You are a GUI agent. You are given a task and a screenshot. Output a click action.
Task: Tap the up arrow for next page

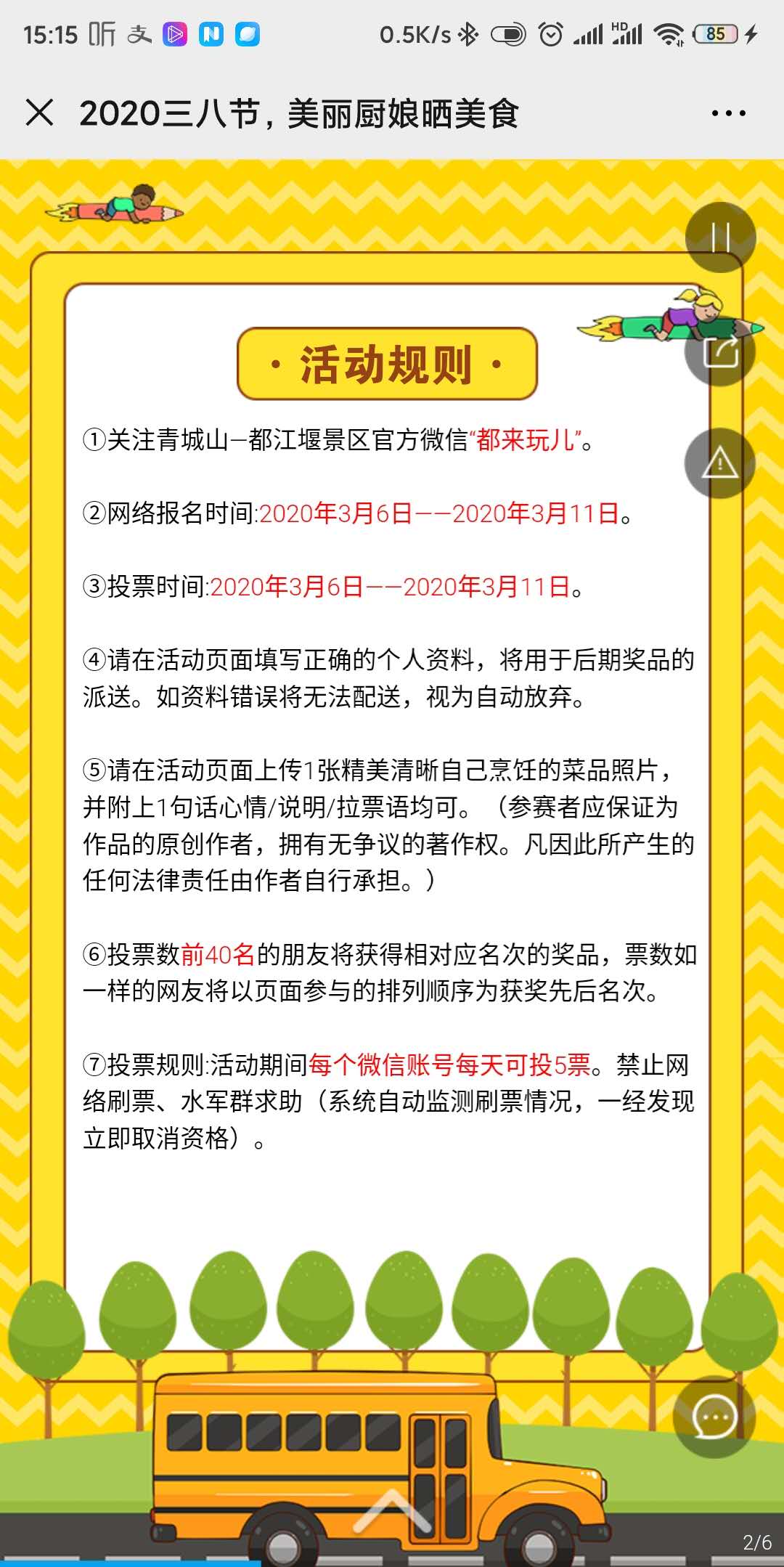(392, 1509)
